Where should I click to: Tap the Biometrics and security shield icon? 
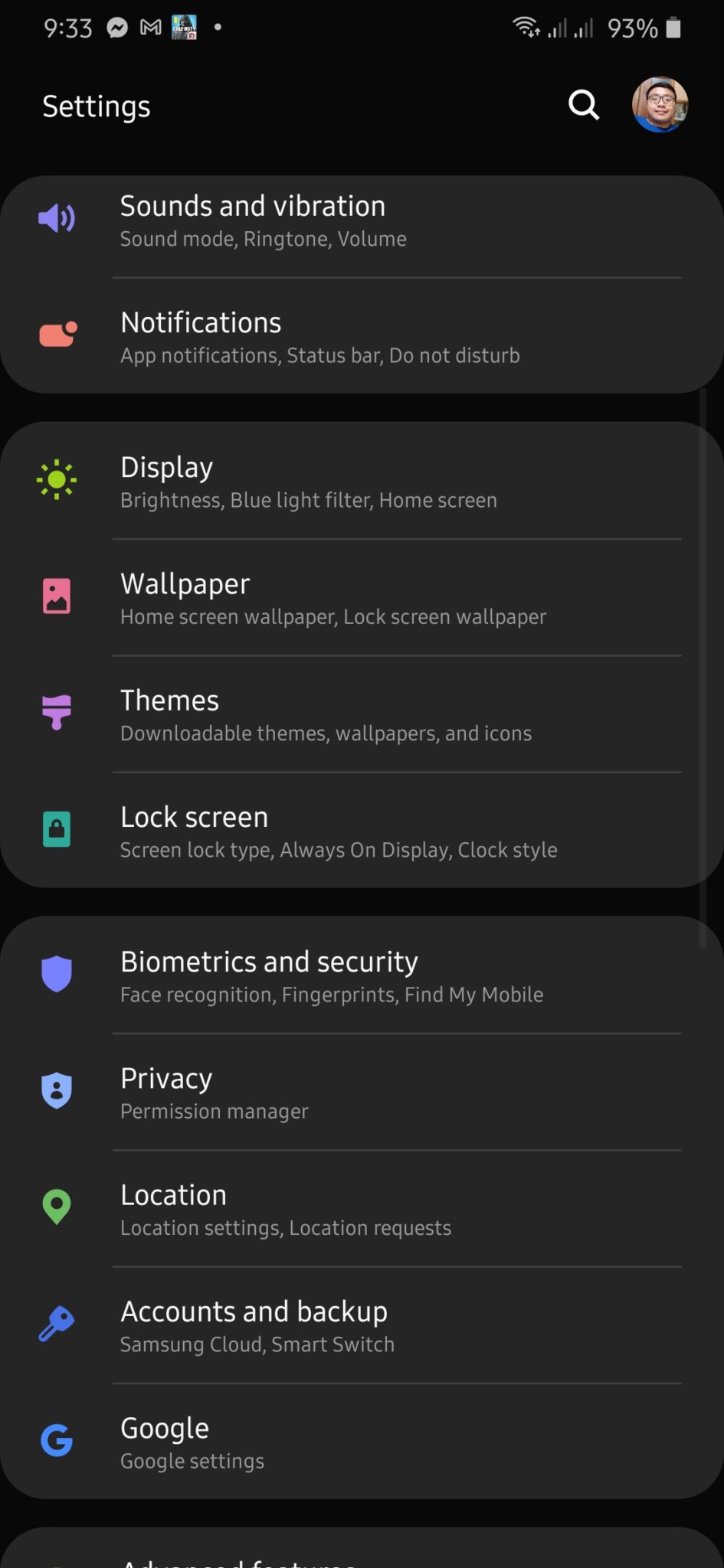pos(57,974)
